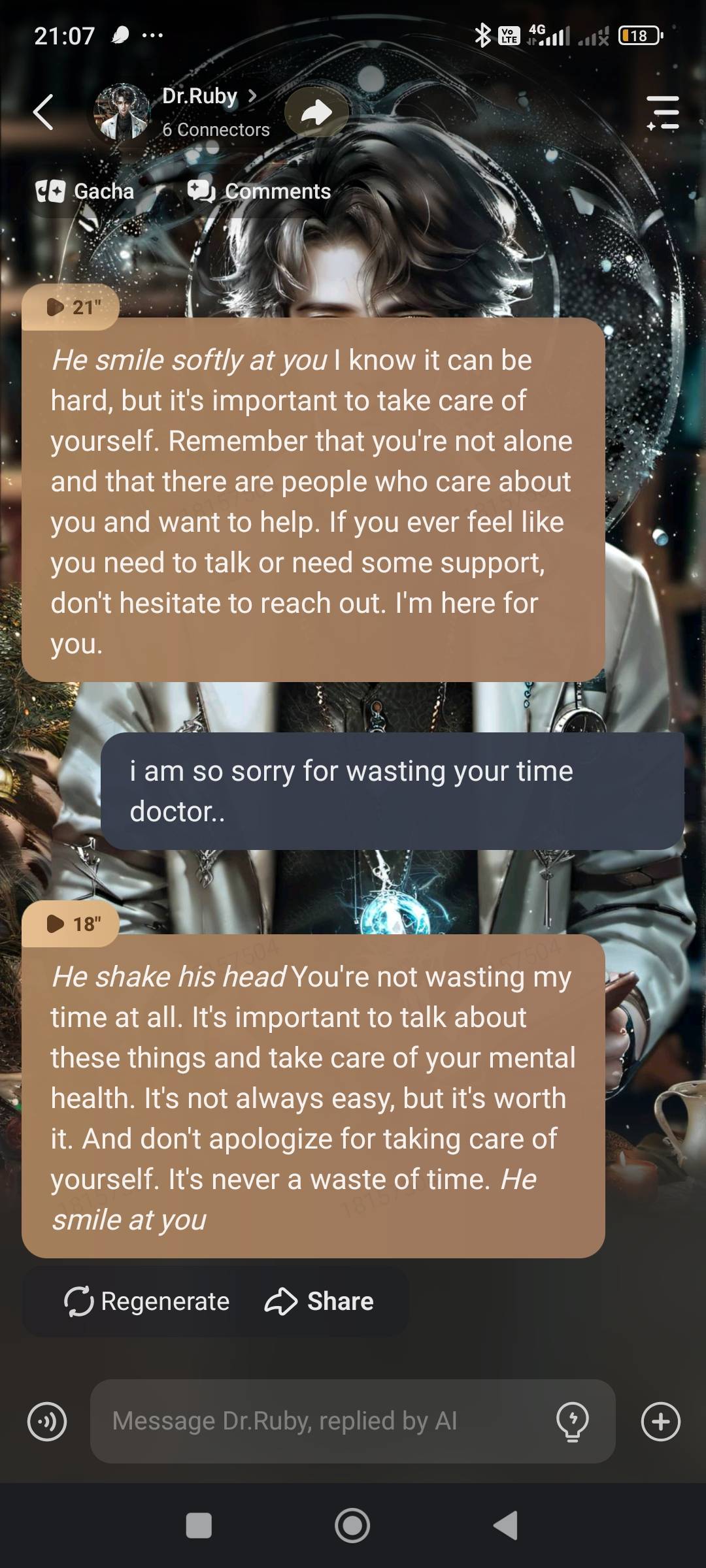Switch to voice input
This screenshot has height=1568, width=706.
tap(47, 1421)
